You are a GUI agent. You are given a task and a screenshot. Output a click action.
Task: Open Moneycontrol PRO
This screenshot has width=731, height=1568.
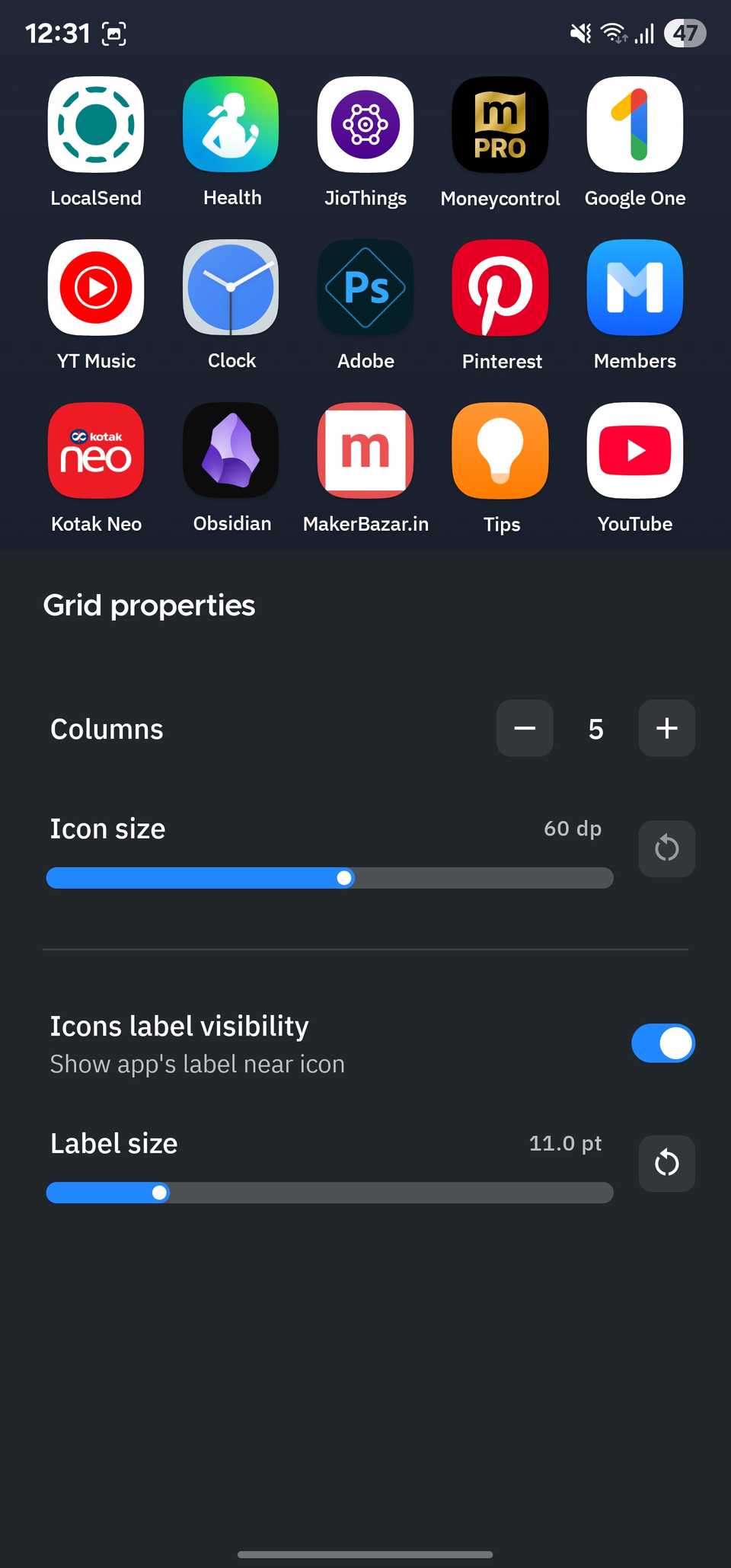[x=500, y=124]
